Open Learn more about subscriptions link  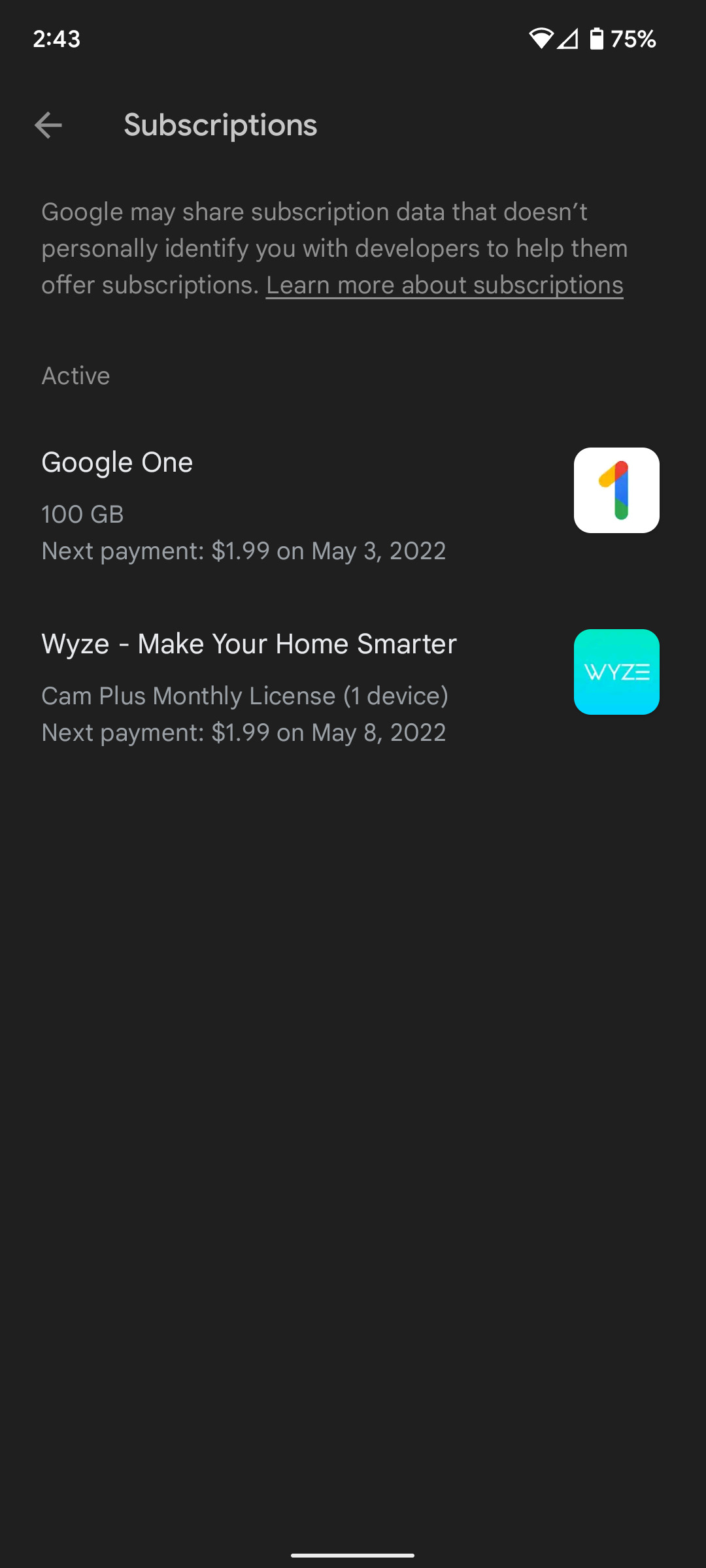pyautogui.click(x=445, y=286)
